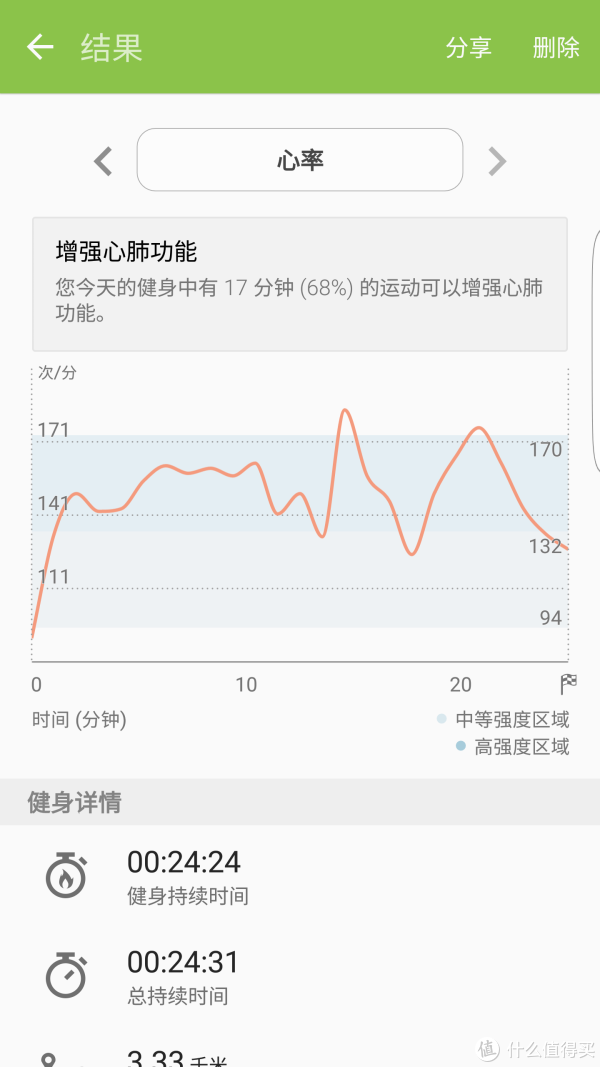Image resolution: width=600 pixels, height=1067 pixels.
Task: Tap 分享 to share the result
Action: (468, 48)
